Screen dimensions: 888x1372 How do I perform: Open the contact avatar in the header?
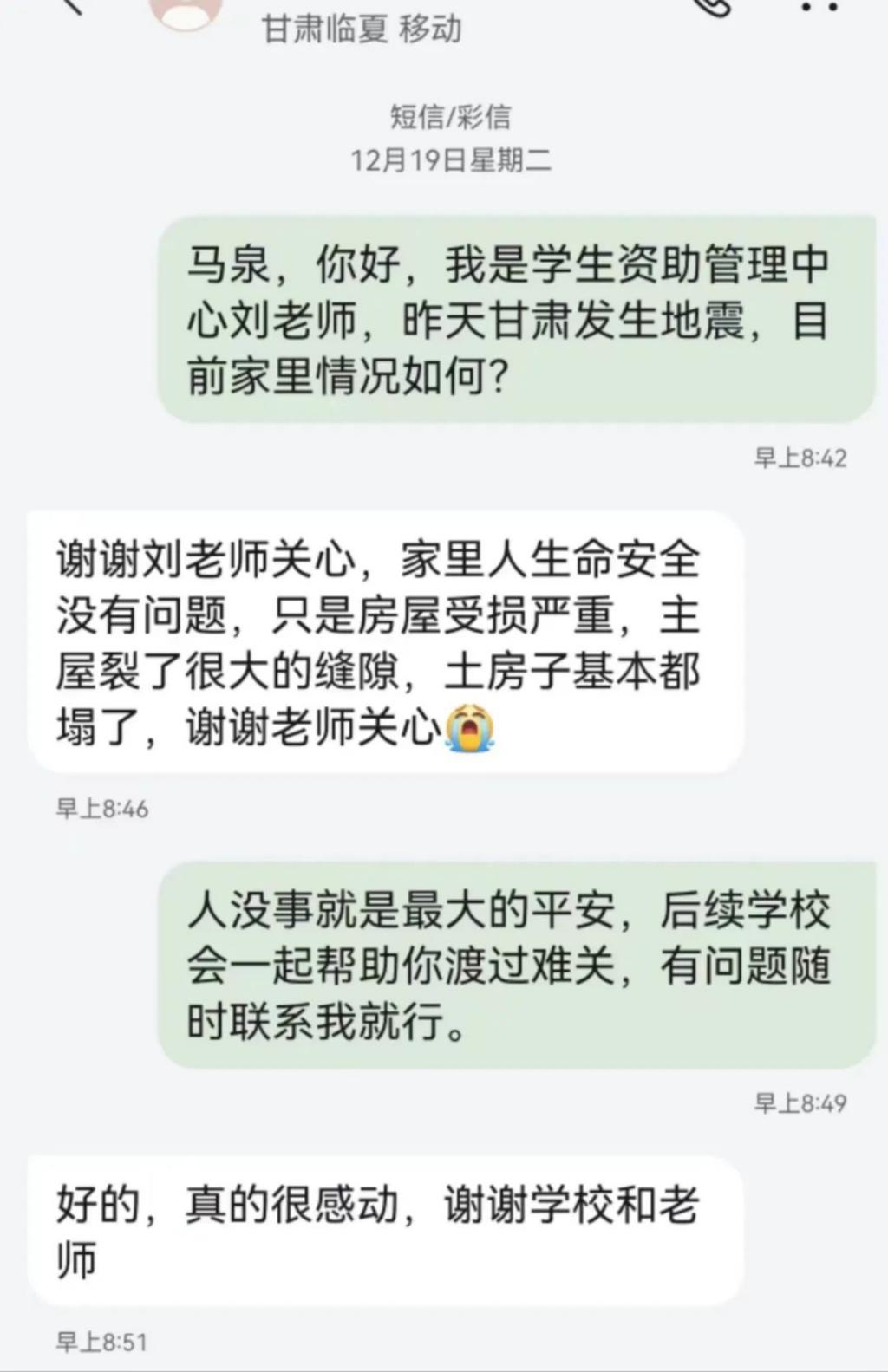pos(186,10)
